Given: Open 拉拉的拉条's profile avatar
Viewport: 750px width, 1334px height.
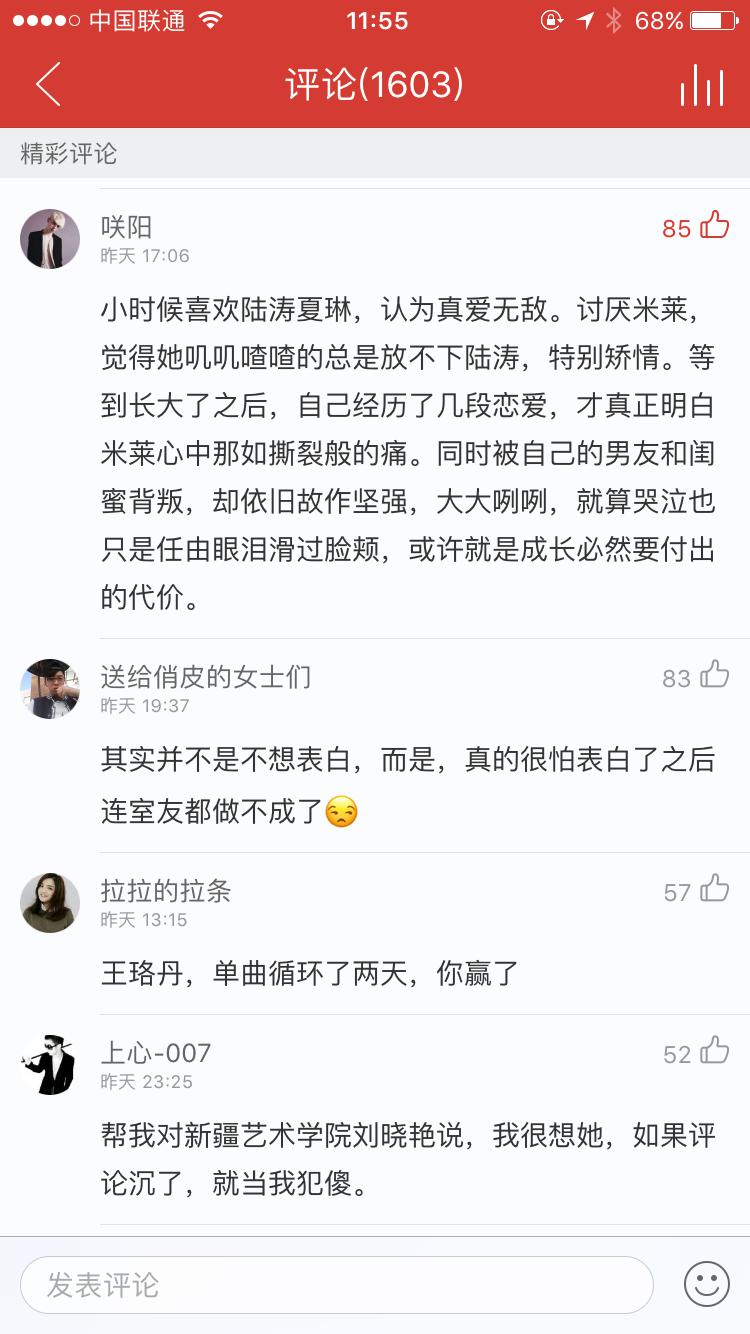Looking at the screenshot, I should (x=50, y=903).
